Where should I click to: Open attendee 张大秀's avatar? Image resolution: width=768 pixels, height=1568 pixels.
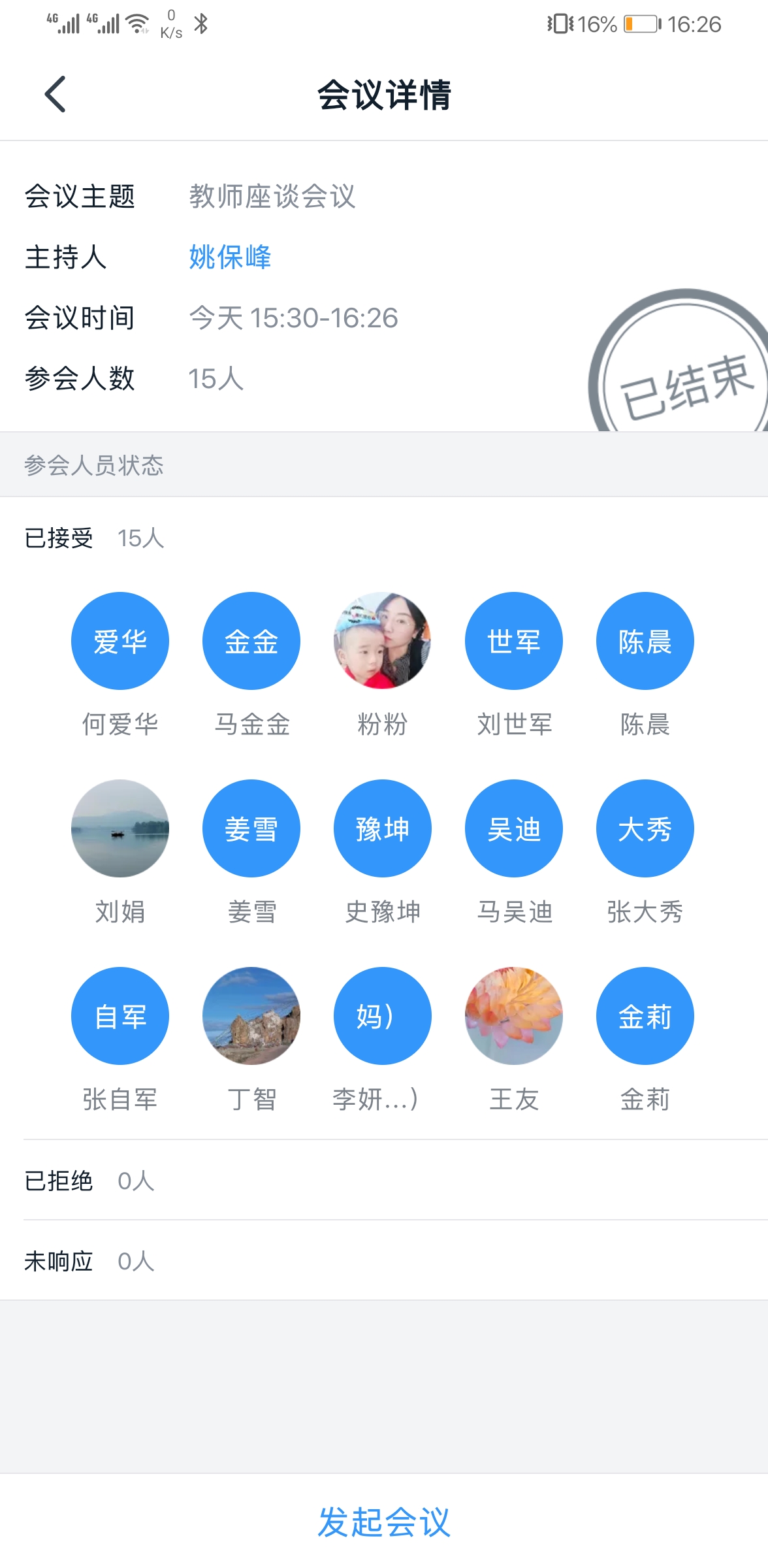tap(645, 828)
